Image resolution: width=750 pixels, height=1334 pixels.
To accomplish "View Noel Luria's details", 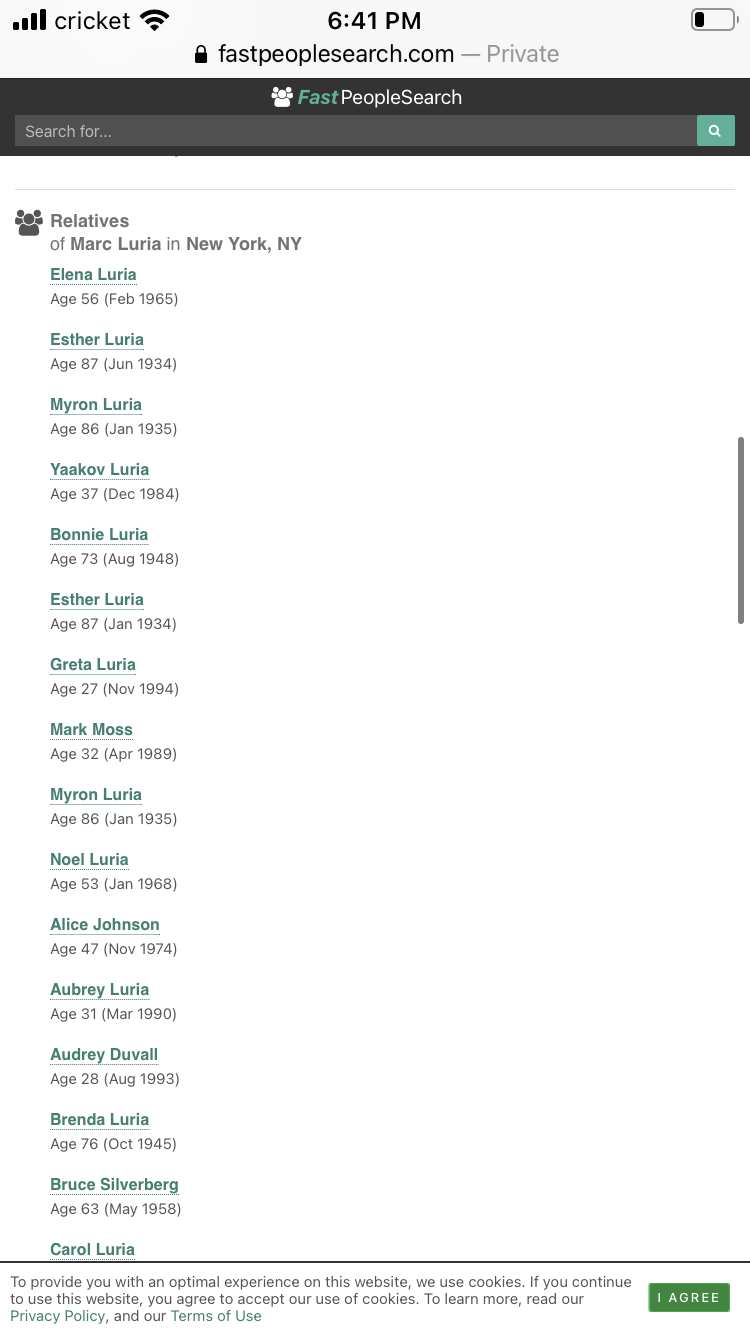I will 89,859.
